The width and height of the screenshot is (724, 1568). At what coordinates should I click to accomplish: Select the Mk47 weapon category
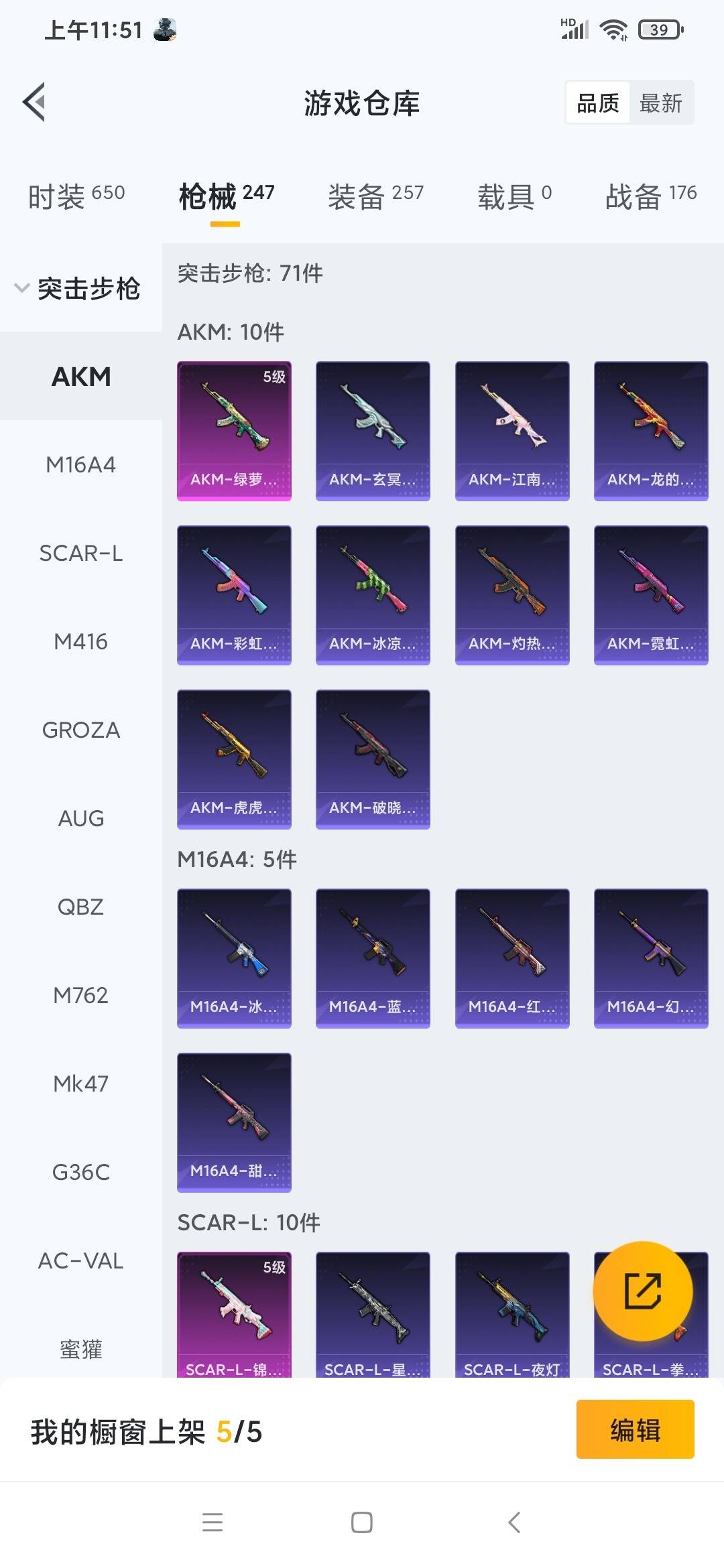(x=81, y=1084)
